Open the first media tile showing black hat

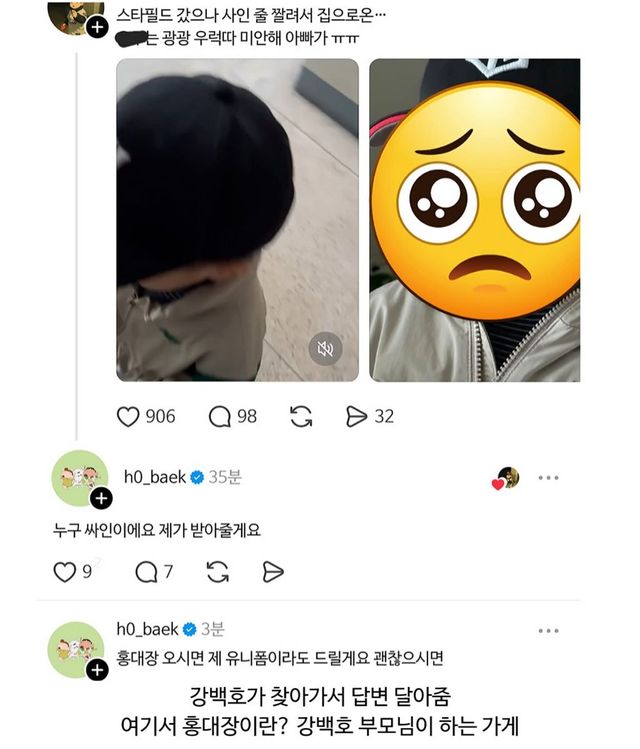pos(237,200)
